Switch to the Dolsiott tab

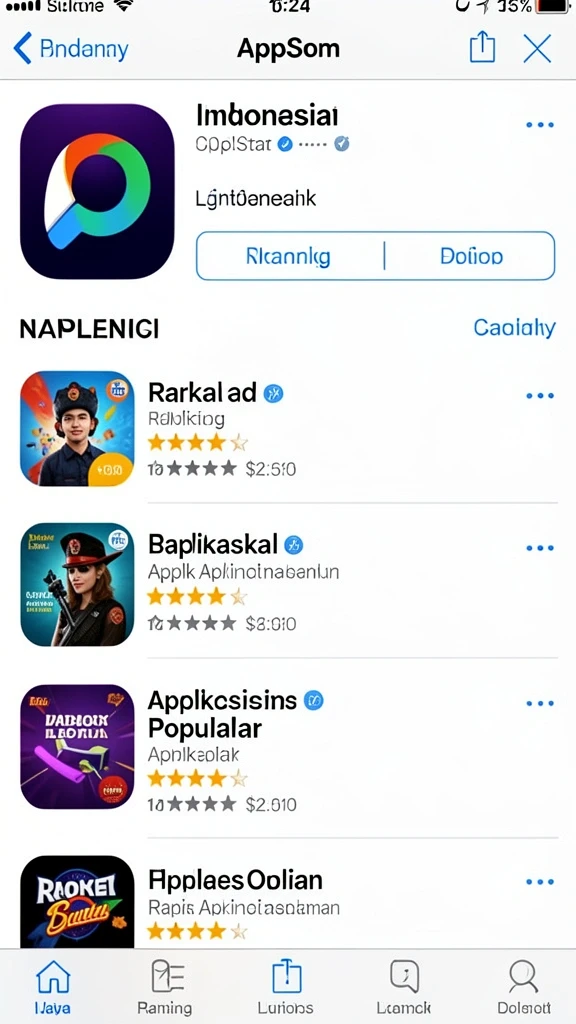524,987
